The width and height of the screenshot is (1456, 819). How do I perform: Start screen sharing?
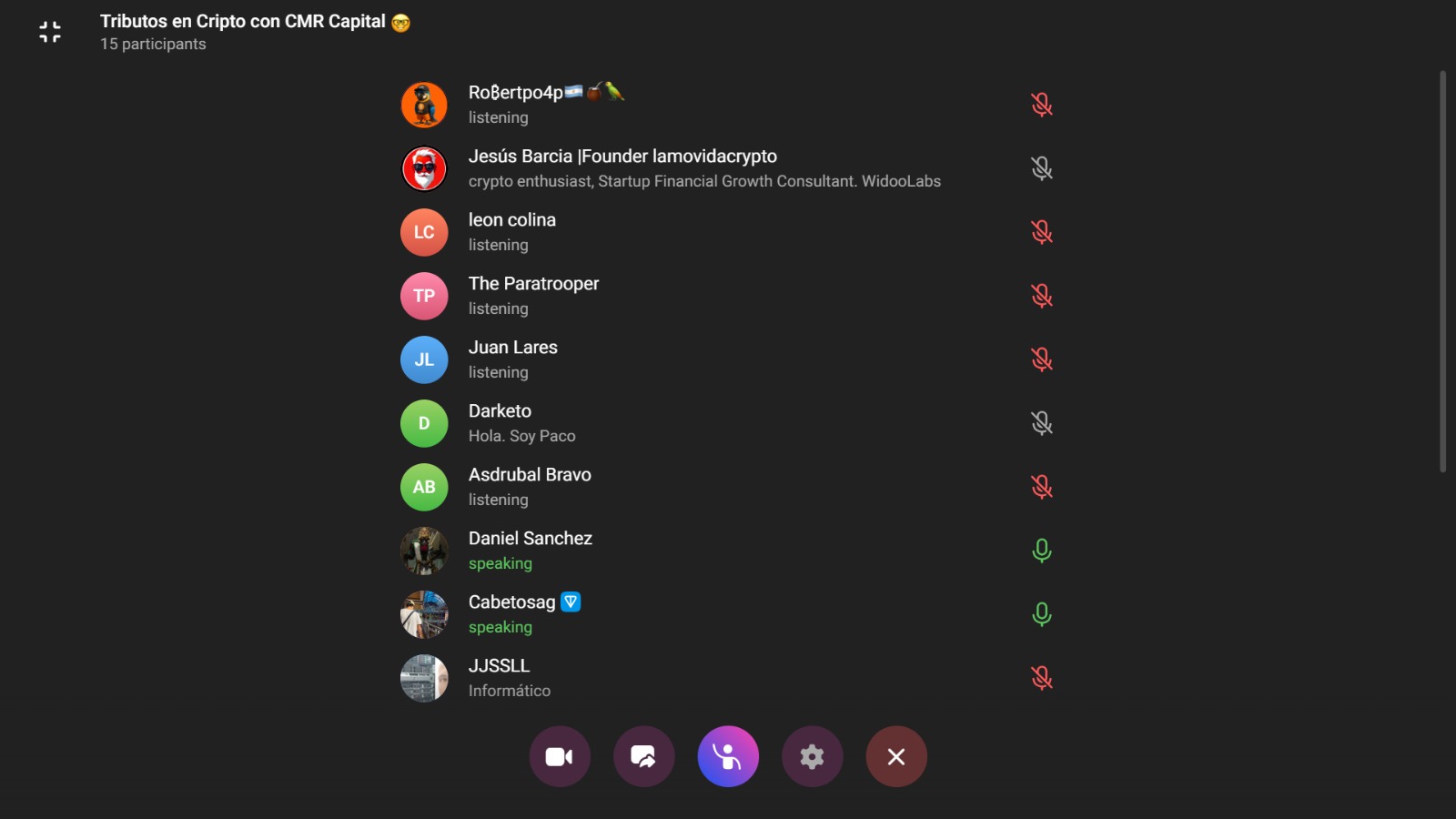643,756
